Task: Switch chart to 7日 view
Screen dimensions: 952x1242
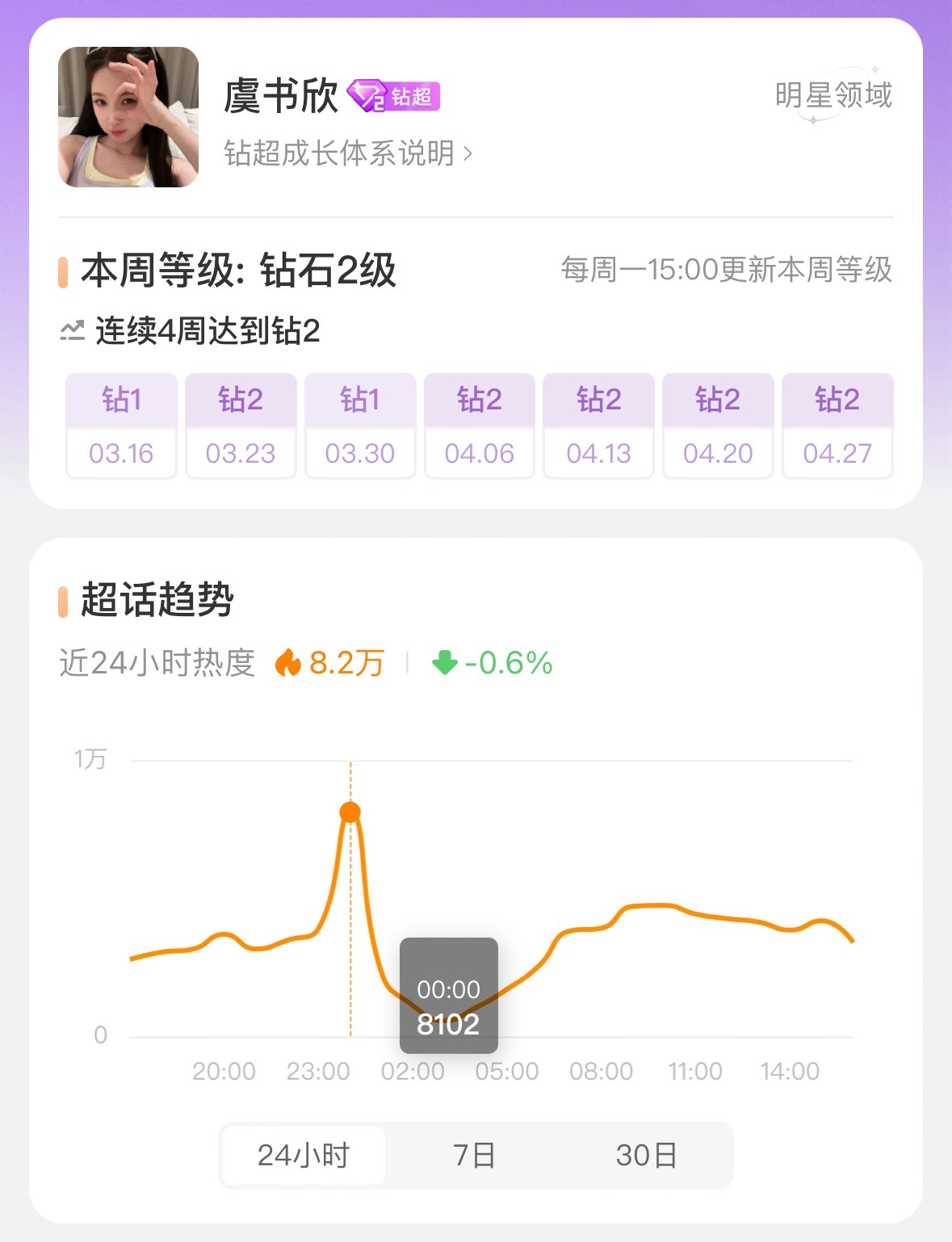Action: [474, 1156]
